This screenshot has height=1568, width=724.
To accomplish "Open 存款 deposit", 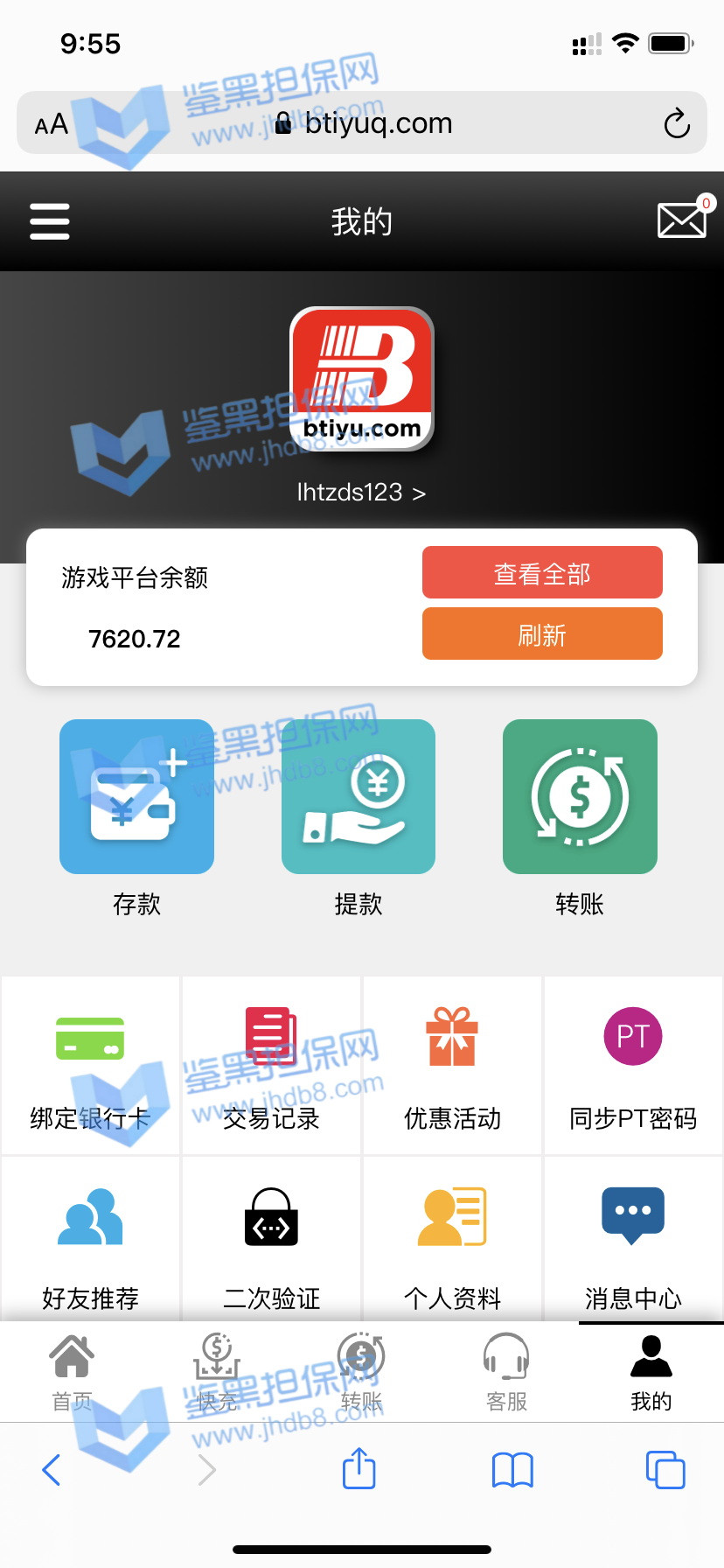I will click(136, 797).
